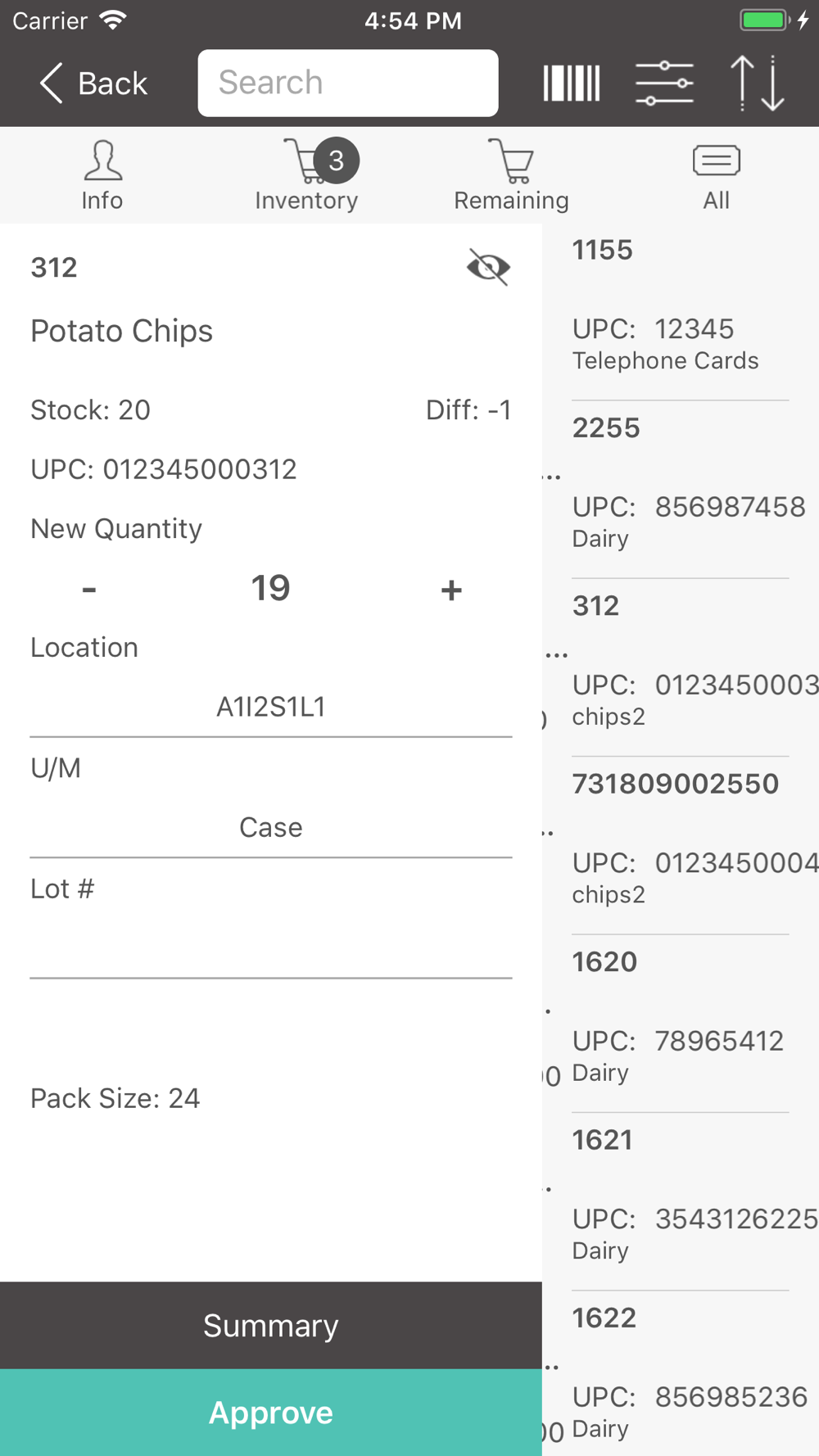Image resolution: width=819 pixels, height=1456 pixels.
Task: Switch to the Remaining tab
Action: coord(512,176)
